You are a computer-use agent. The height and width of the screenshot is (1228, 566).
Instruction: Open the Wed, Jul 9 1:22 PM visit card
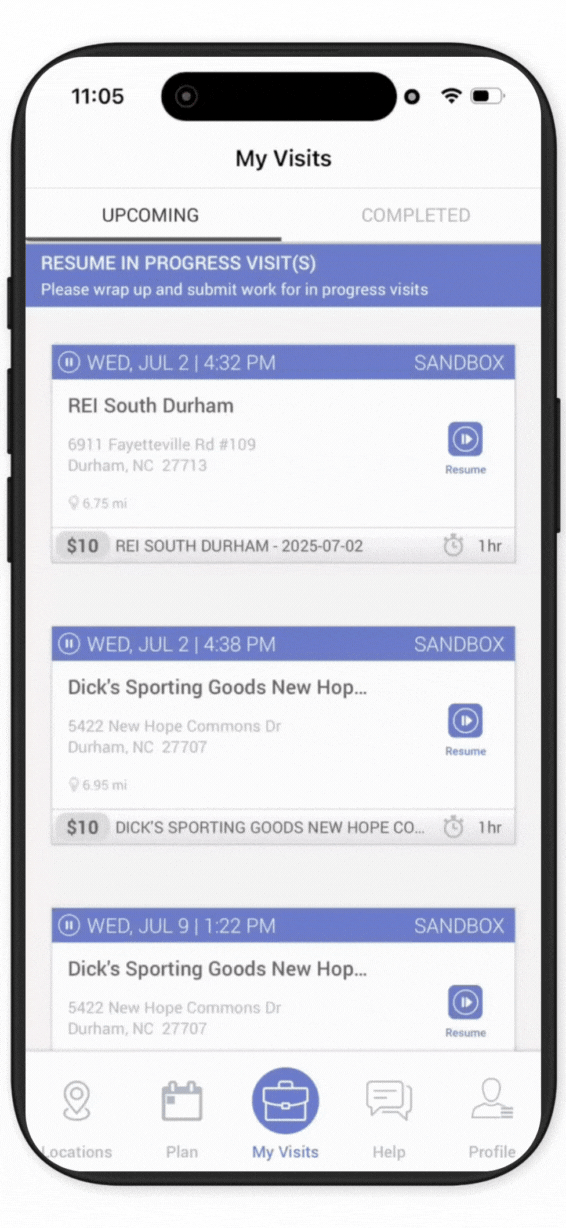coord(283,980)
